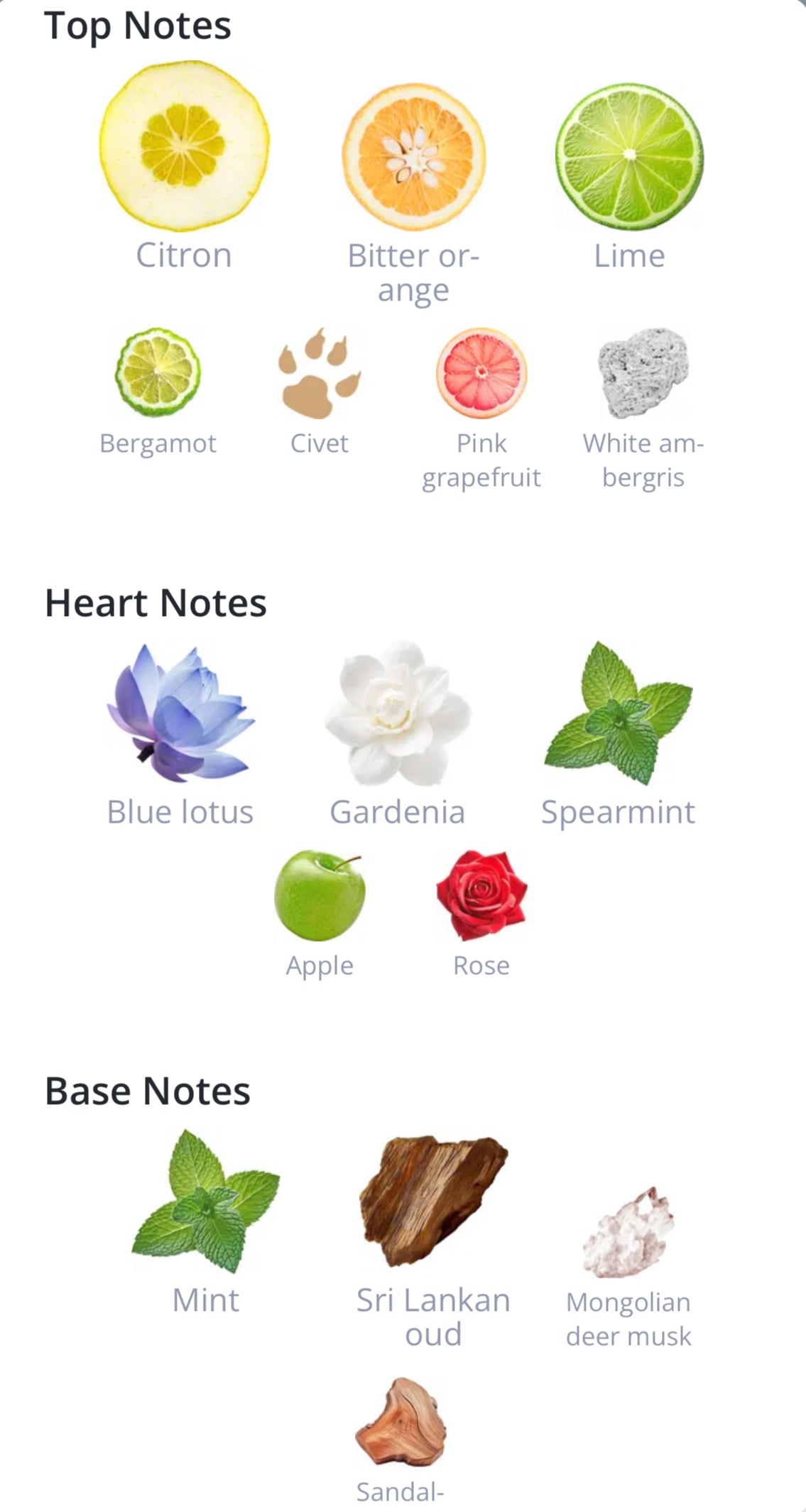
Task: View the Mongolian deer musk note
Action: pos(628,1233)
